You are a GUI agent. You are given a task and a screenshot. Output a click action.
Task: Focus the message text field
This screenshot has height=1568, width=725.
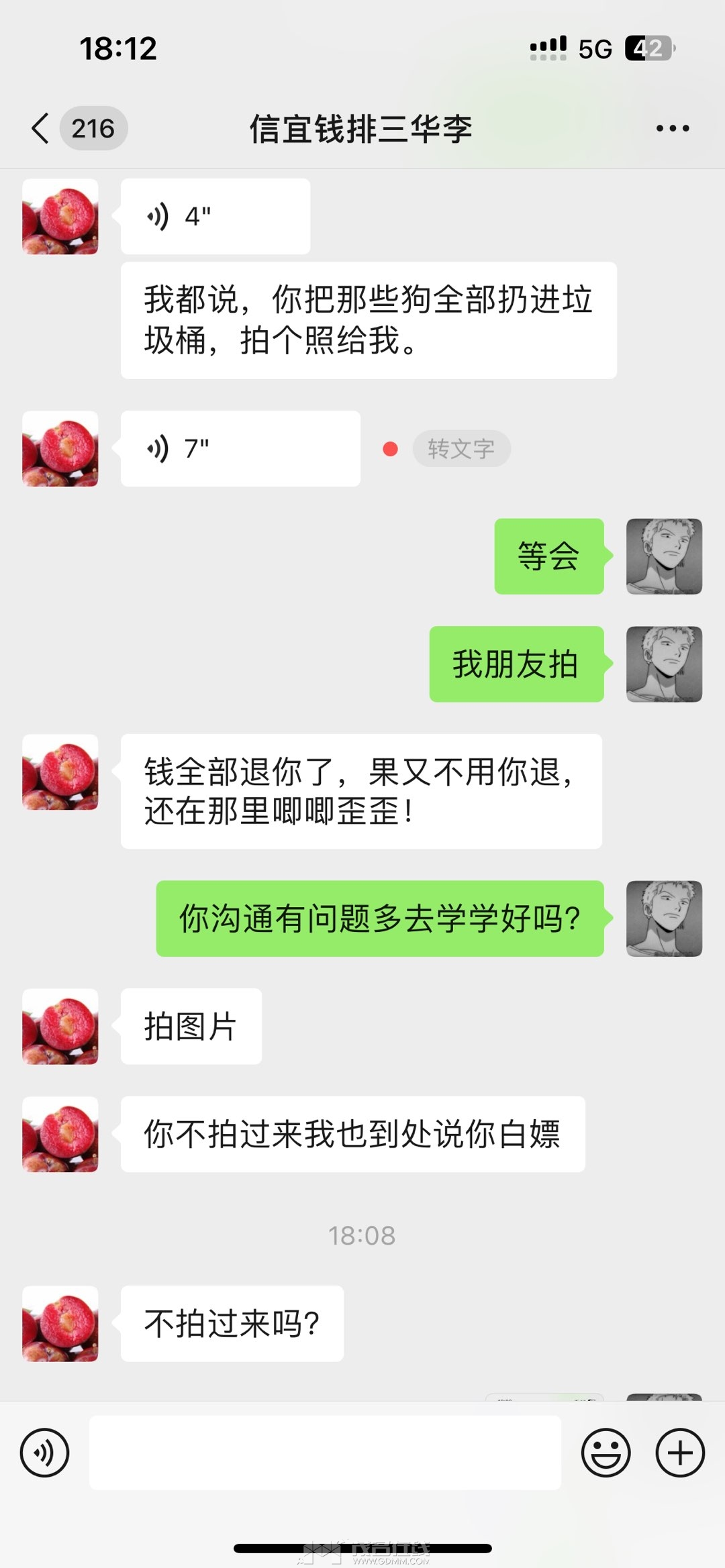[x=325, y=1453]
